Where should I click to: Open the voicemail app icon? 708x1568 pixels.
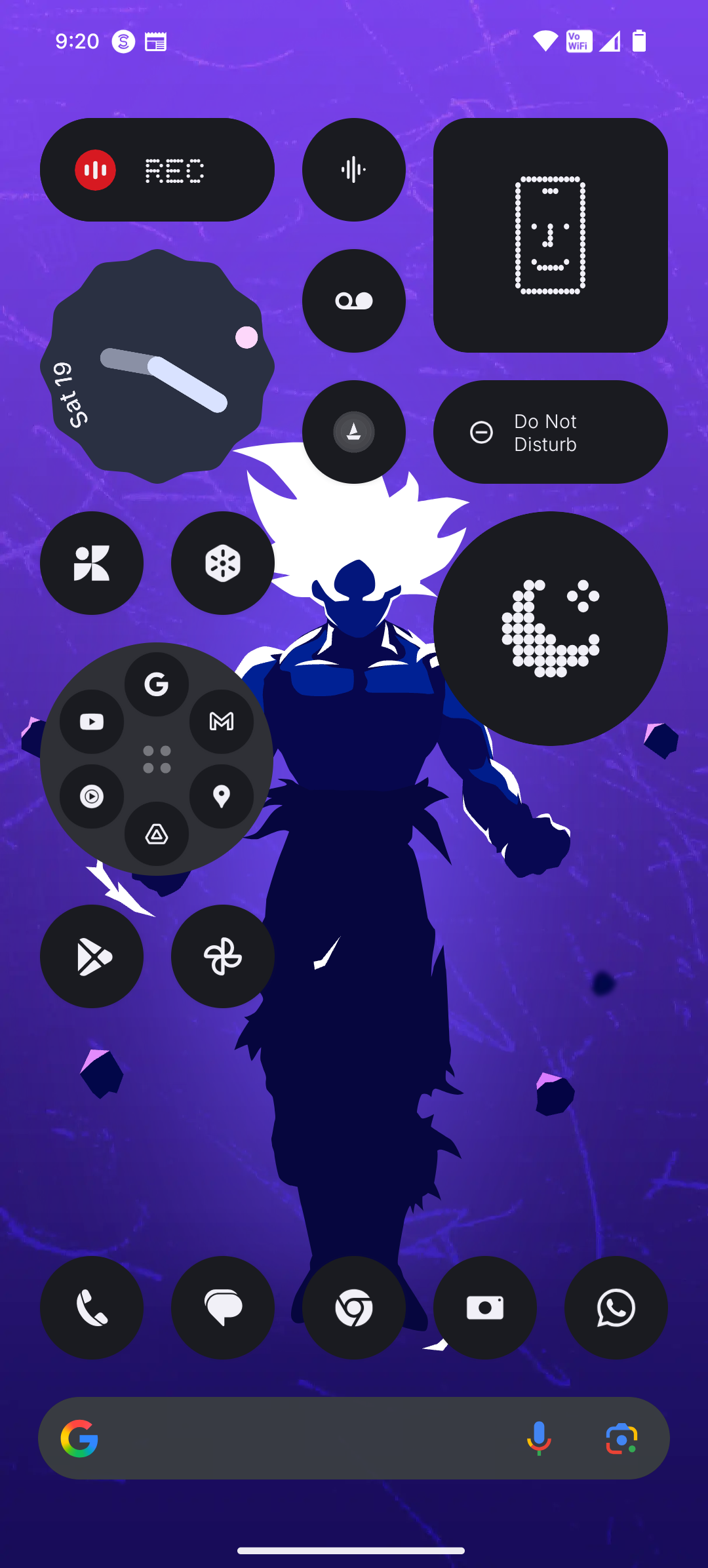coord(353,301)
